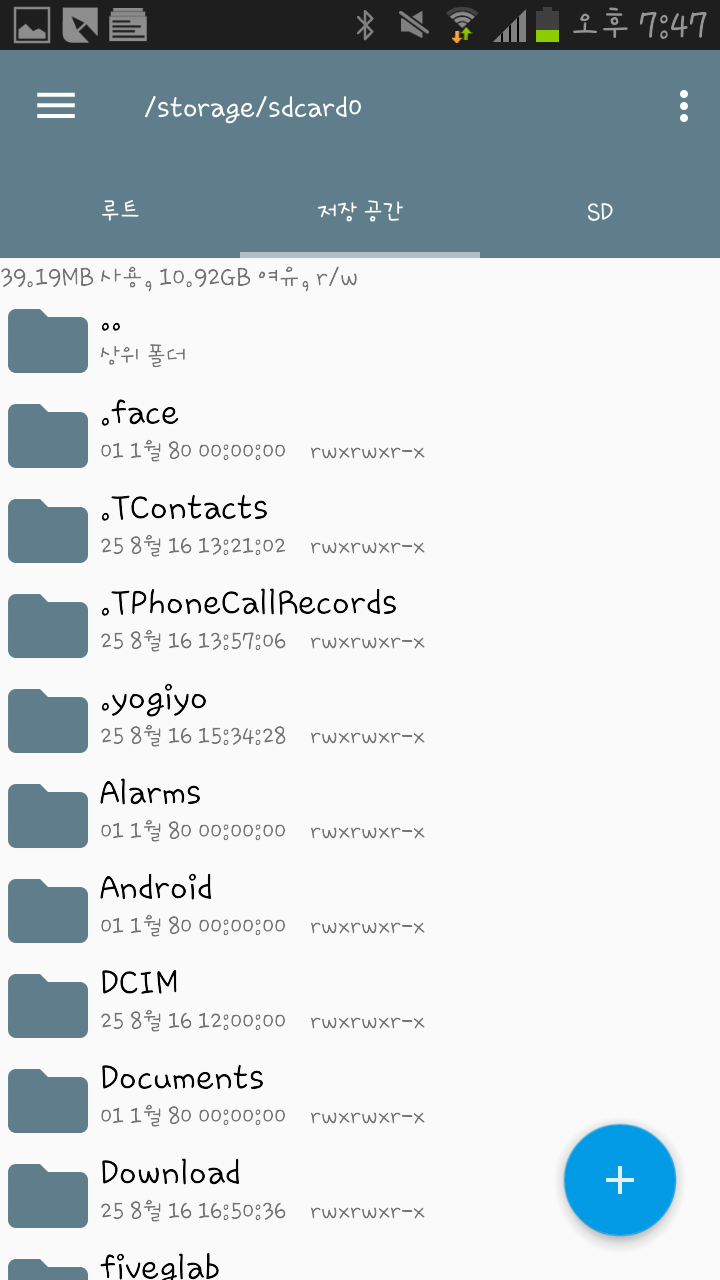Image resolution: width=720 pixels, height=1280 pixels.
Task: Tap the blue plus add button
Action: pyautogui.click(x=620, y=1180)
